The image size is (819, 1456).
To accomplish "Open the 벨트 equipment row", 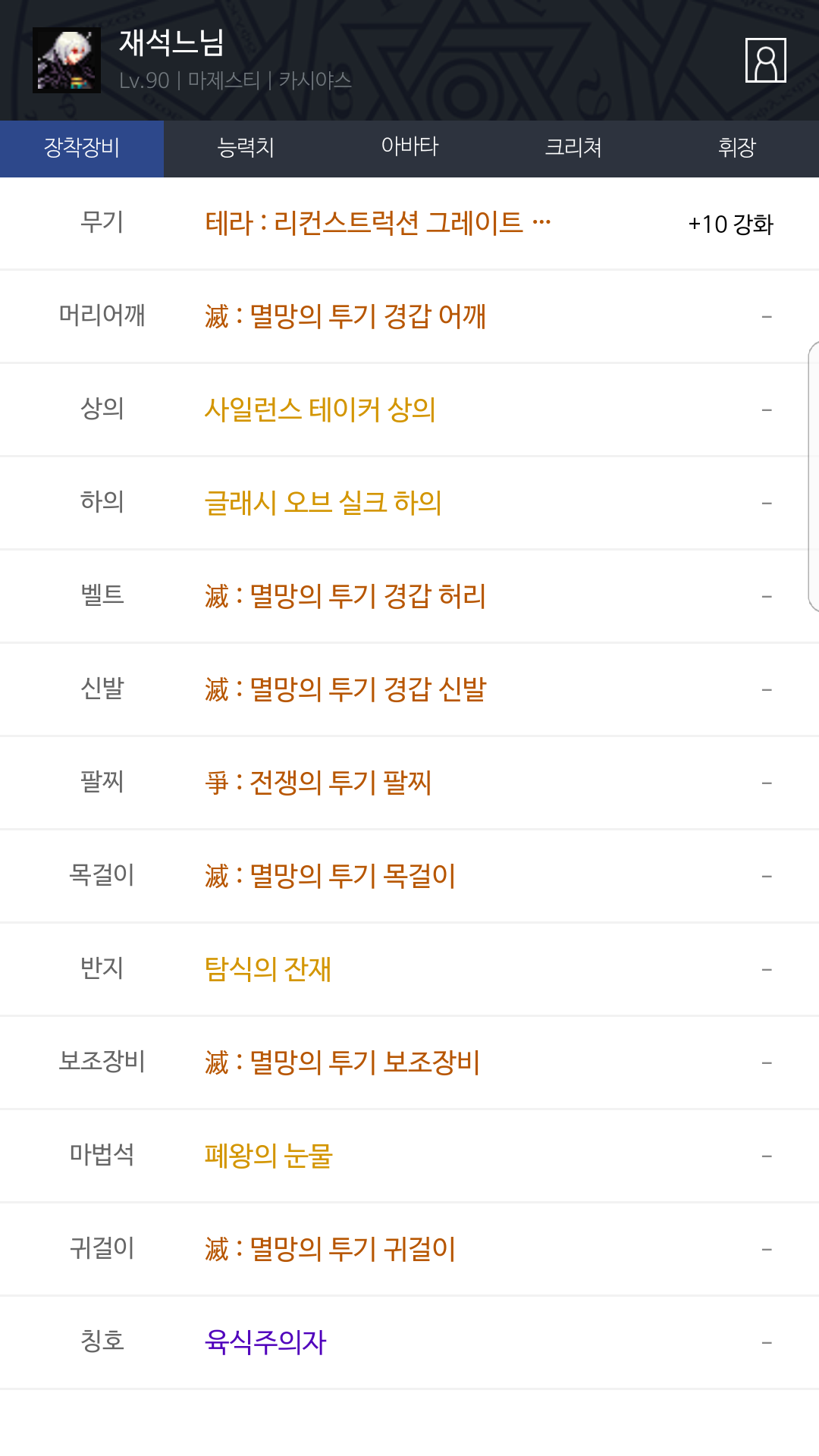I will pyautogui.click(x=409, y=596).
